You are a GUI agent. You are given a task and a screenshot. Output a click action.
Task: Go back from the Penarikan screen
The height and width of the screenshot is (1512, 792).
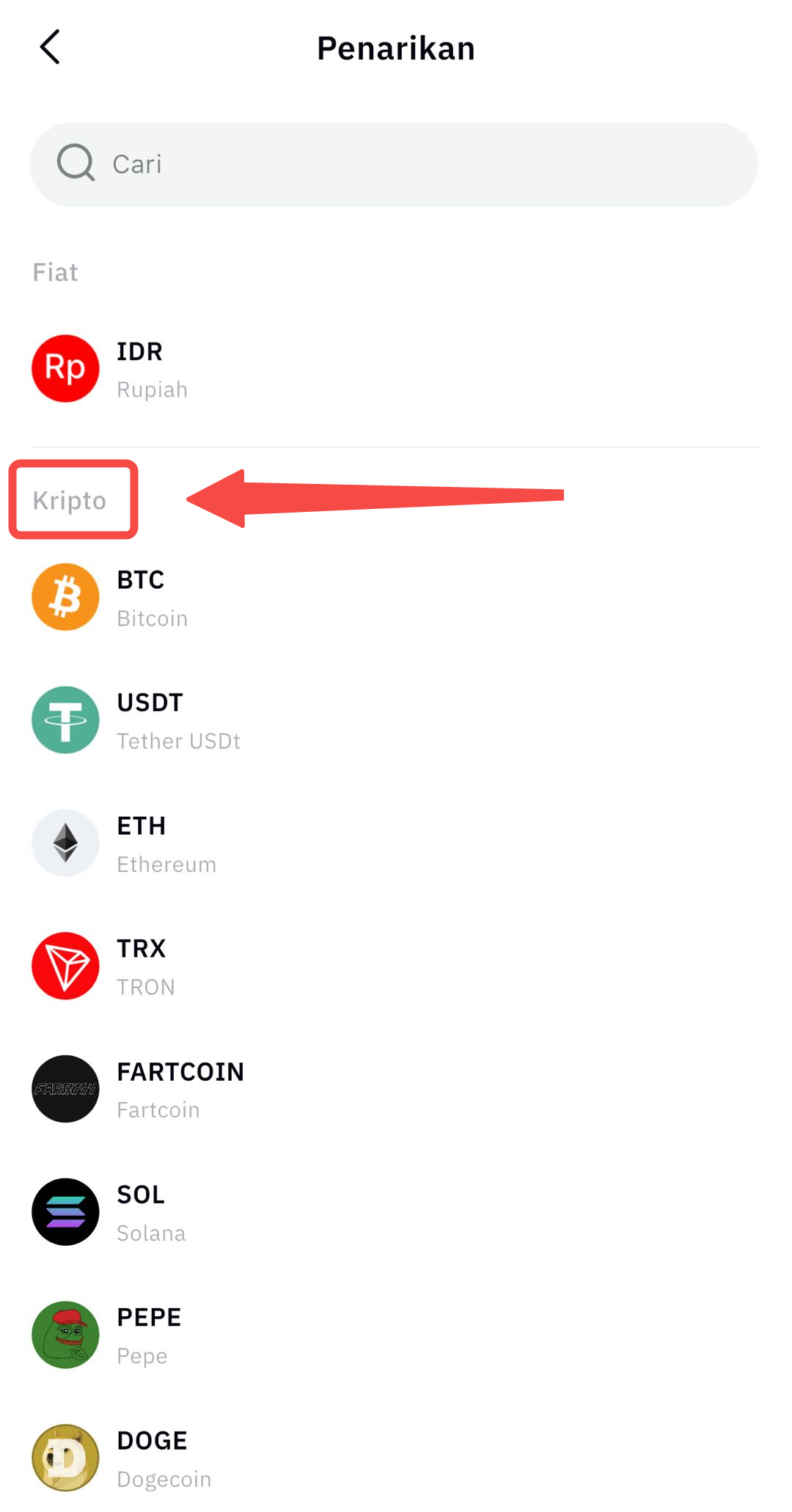(x=50, y=48)
